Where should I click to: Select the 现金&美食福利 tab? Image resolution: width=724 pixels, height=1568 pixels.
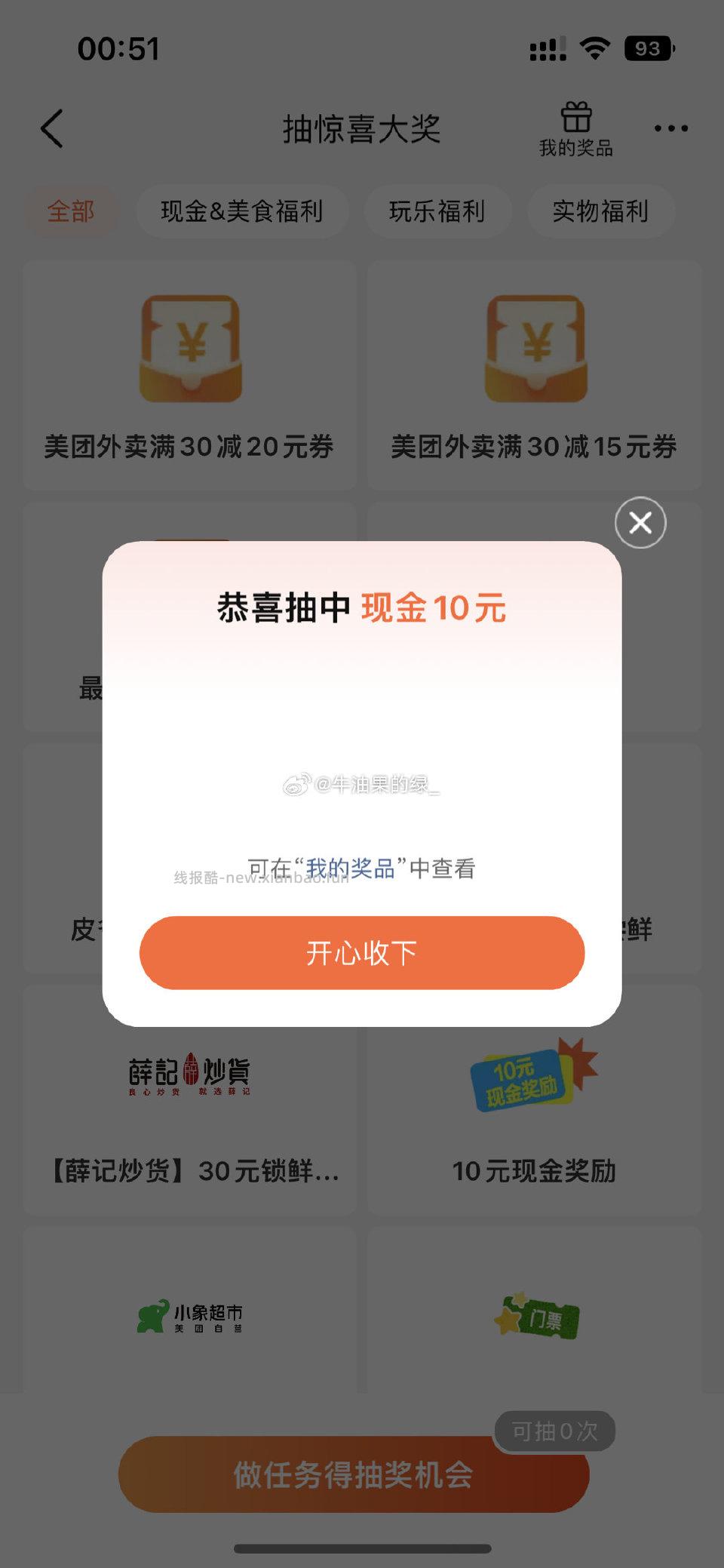click(243, 212)
